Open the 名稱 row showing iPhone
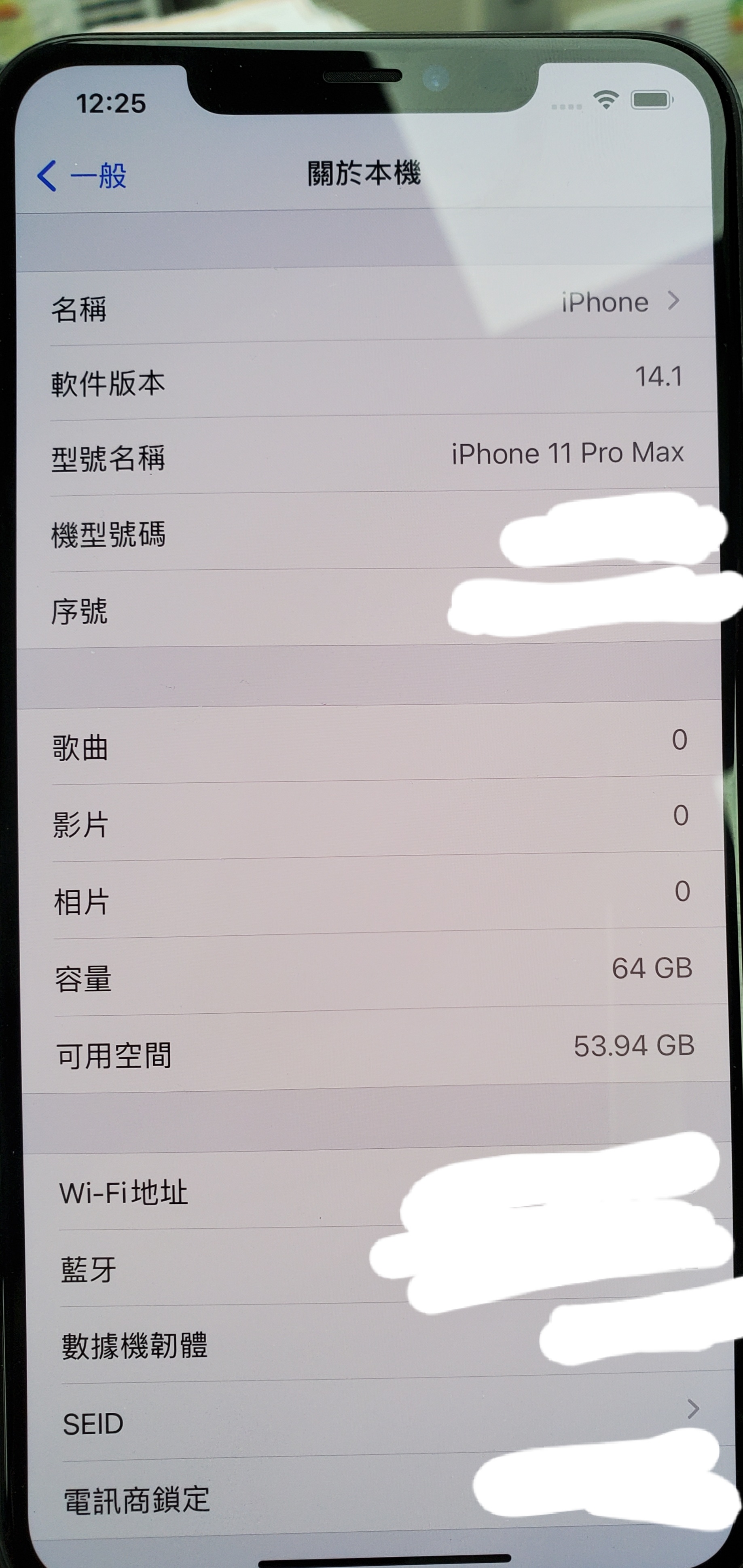The height and width of the screenshot is (1568, 743). click(366, 305)
